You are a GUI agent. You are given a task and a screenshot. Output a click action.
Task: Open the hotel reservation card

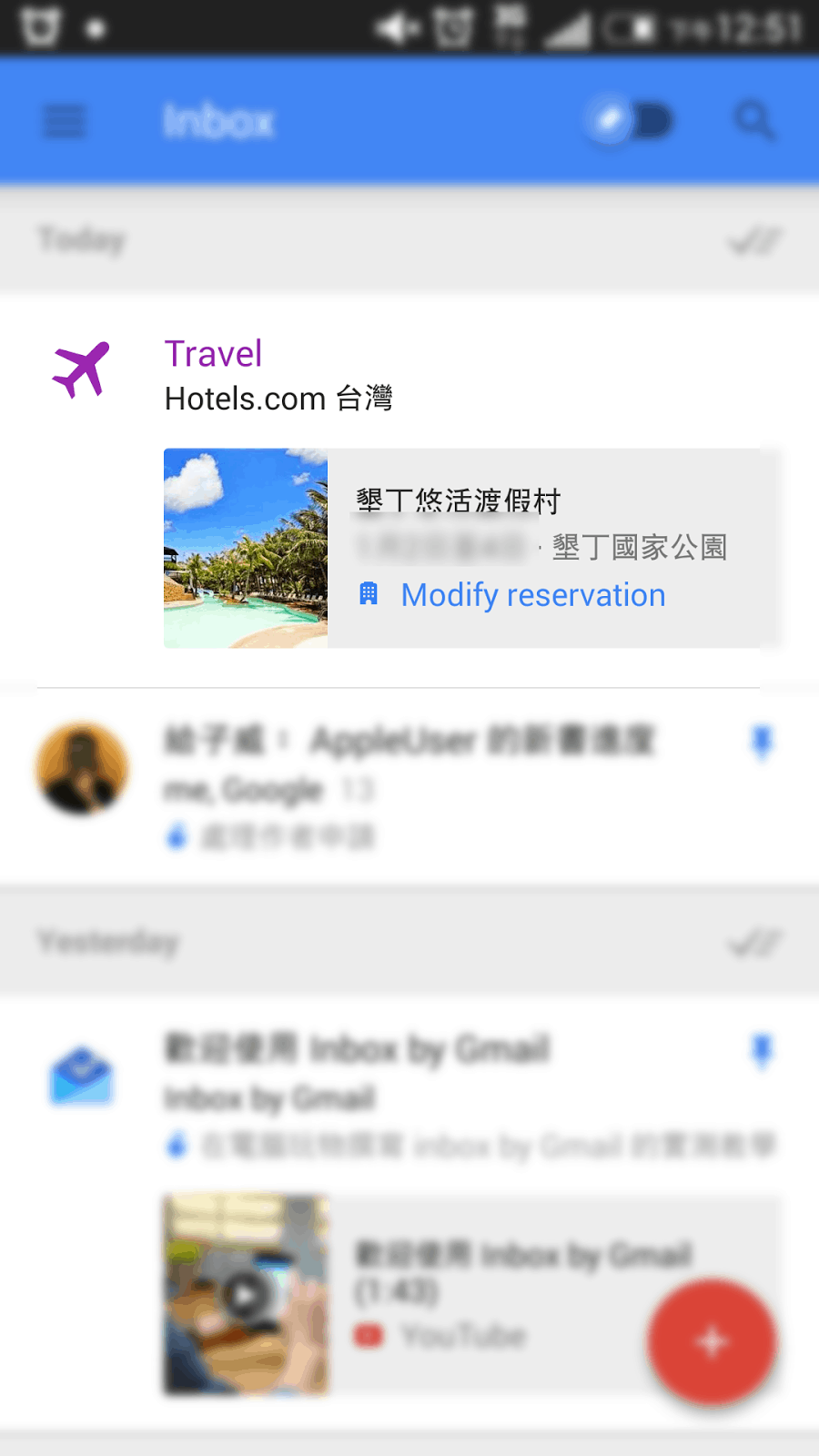(x=472, y=548)
